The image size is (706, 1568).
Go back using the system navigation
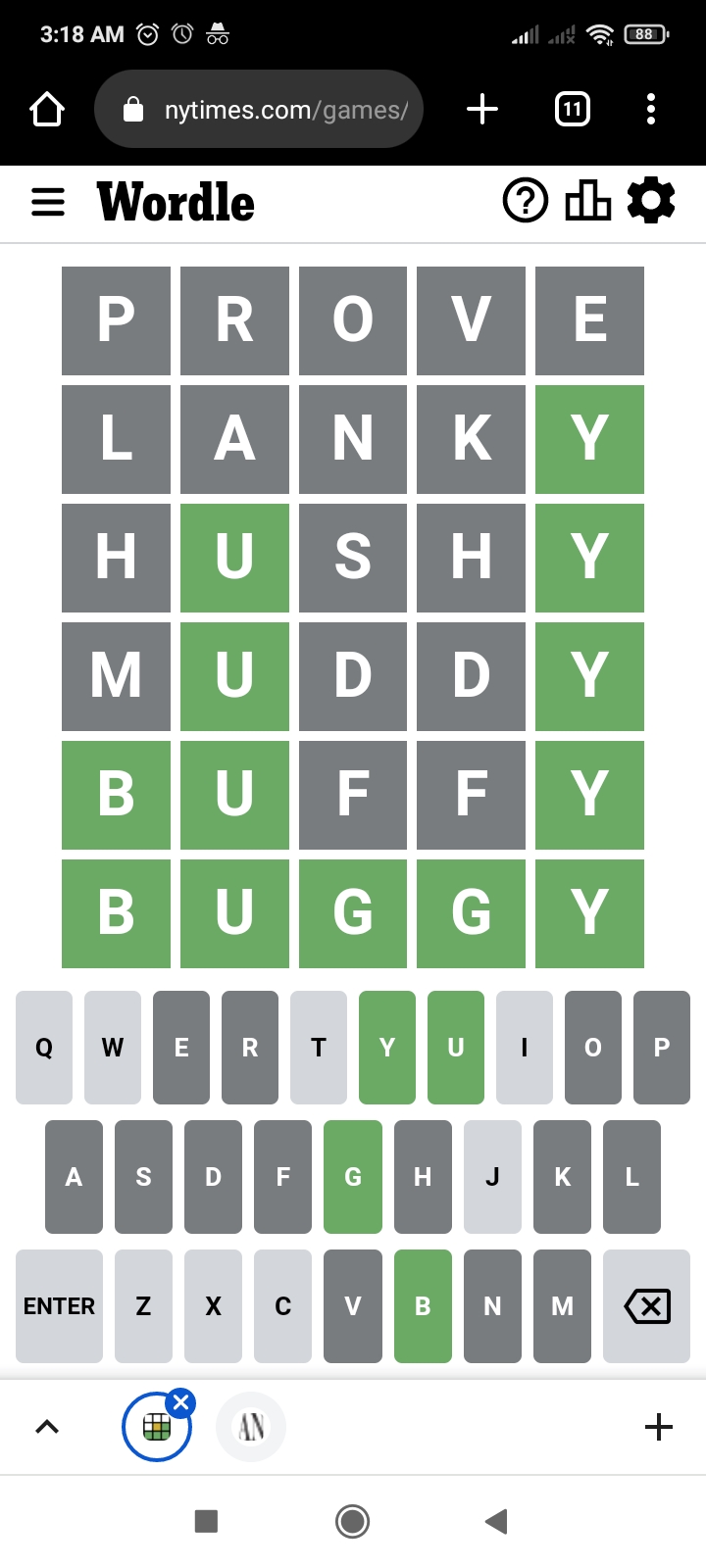pos(496,1521)
